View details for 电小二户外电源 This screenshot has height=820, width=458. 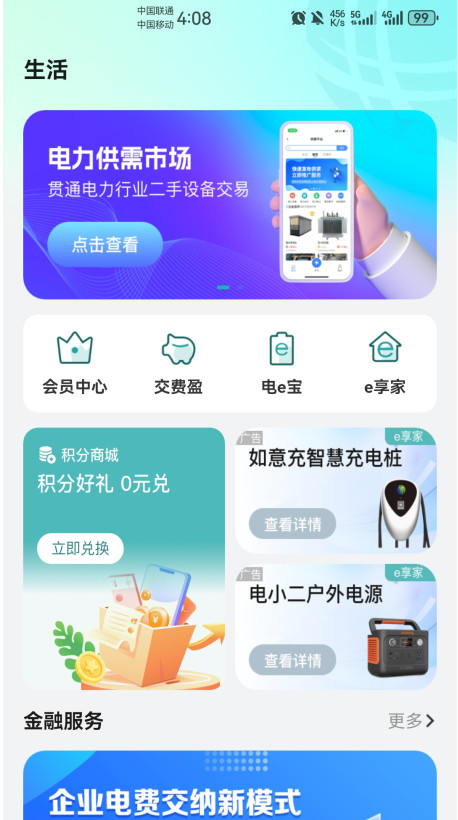point(292,659)
